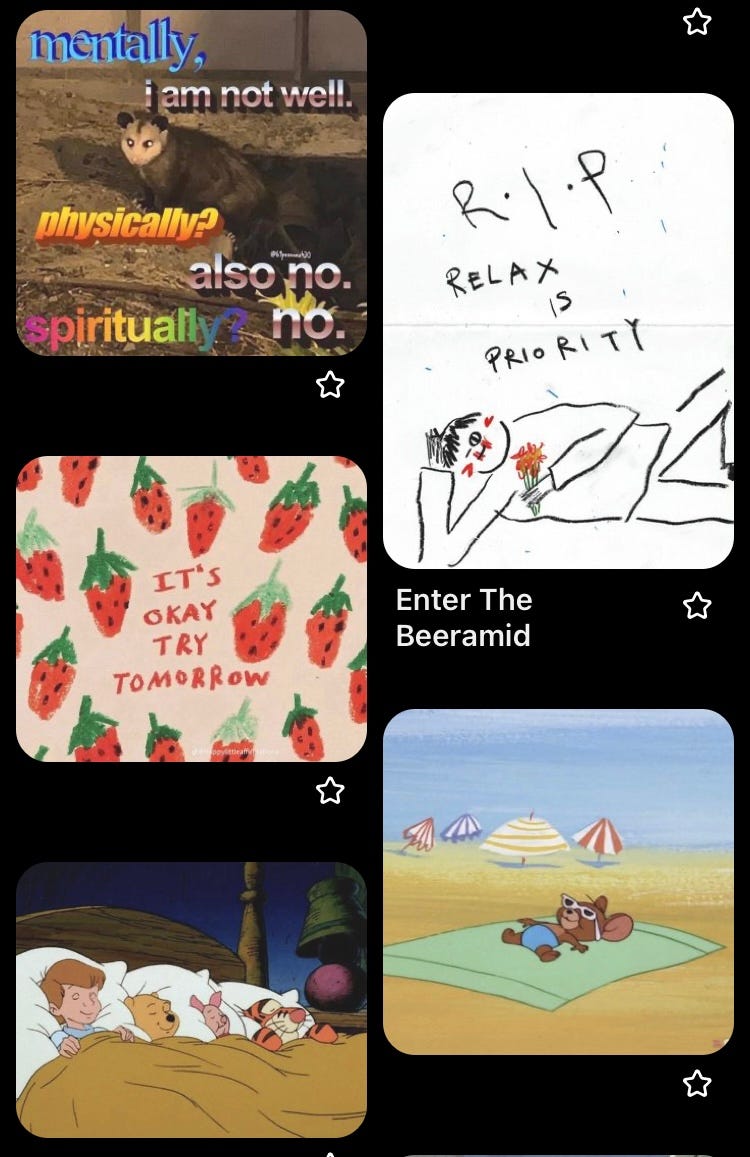This screenshot has height=1157, width=750.
Task: Open the mouse sunbathing on beach pin
Action: tap(558, 880)
